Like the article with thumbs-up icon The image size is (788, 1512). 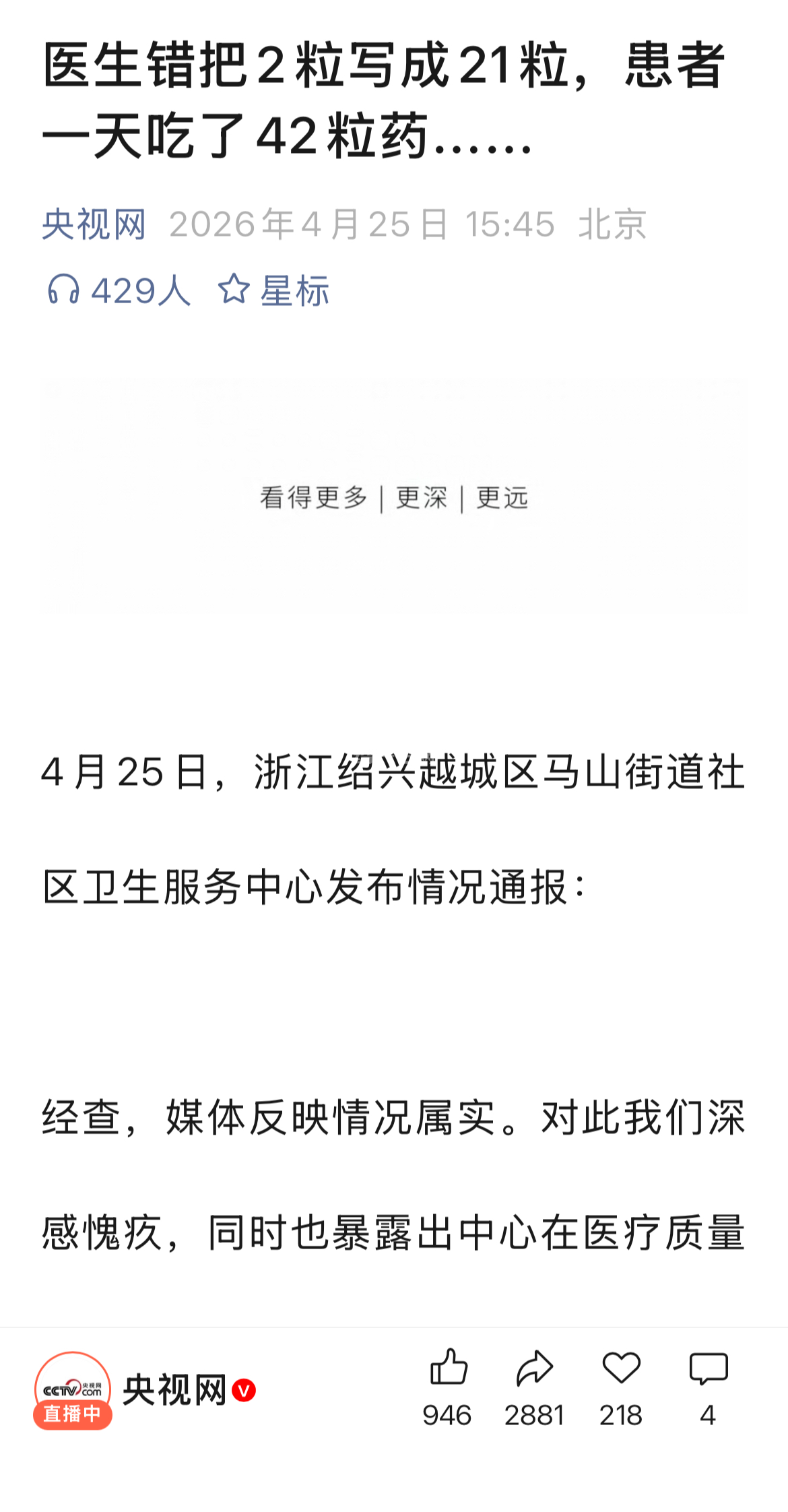click(448, 1368)
